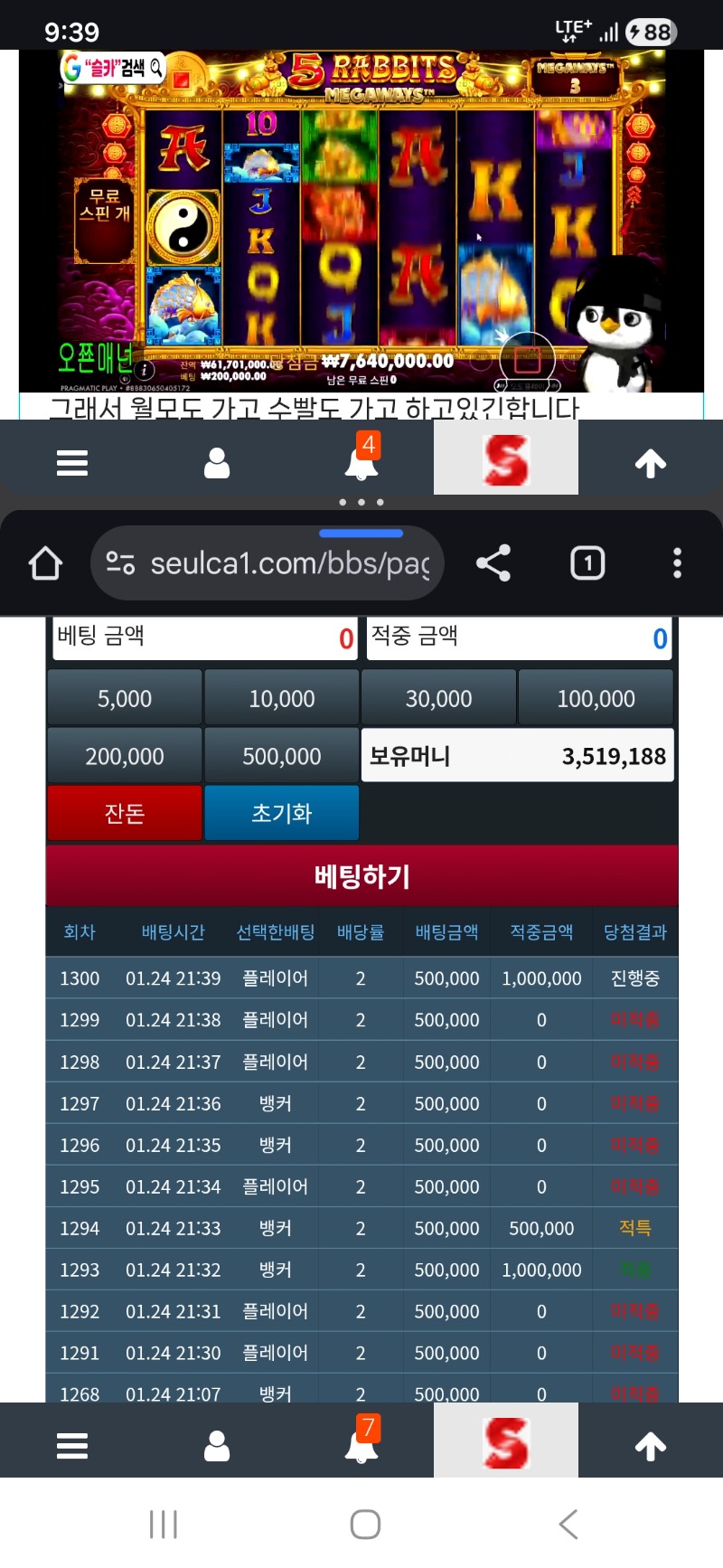Open the browser overflow menu
The image size is (723, 1568).
pyautogui.click(x=677, y=563)
